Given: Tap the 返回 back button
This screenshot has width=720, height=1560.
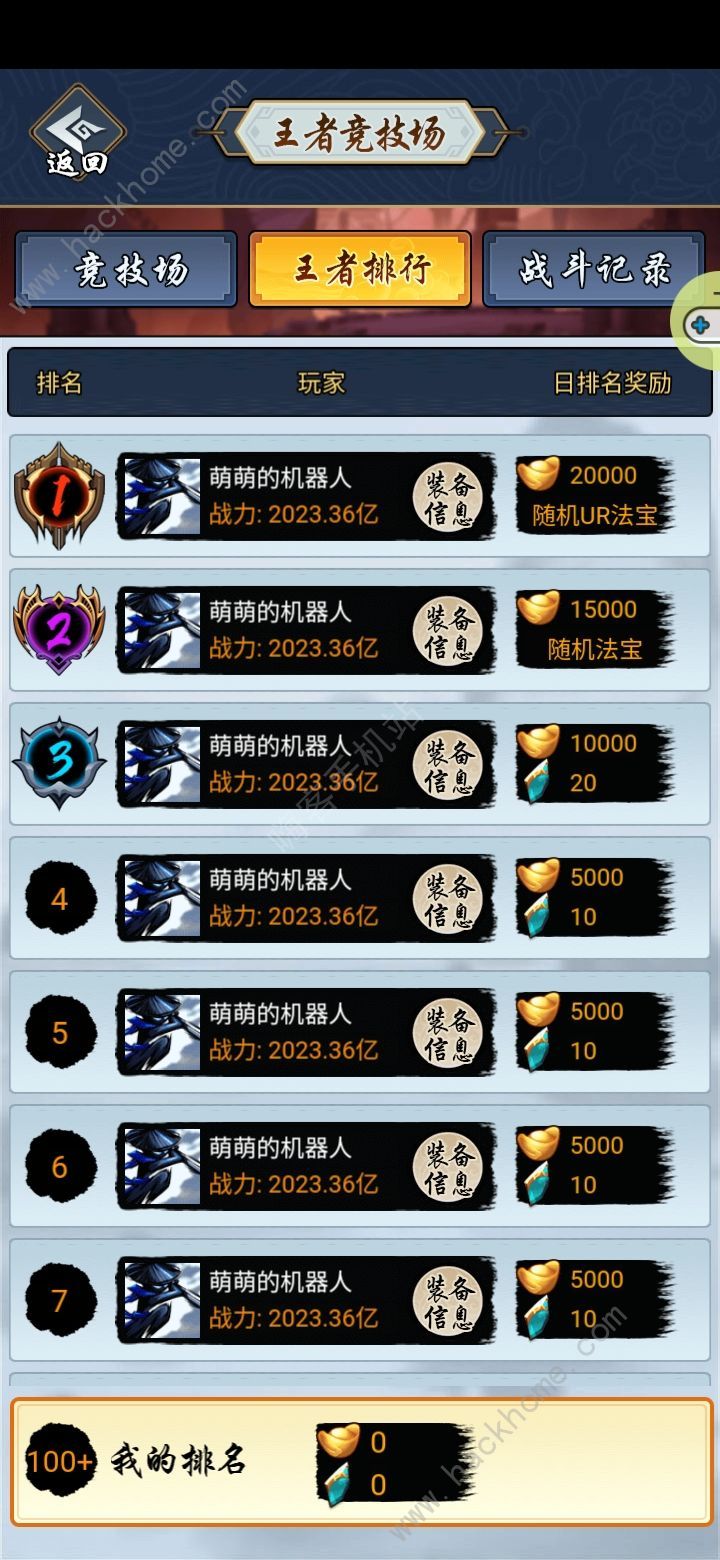Looking at the screenshot, I should pyautogui.click(x=77, y=134).
